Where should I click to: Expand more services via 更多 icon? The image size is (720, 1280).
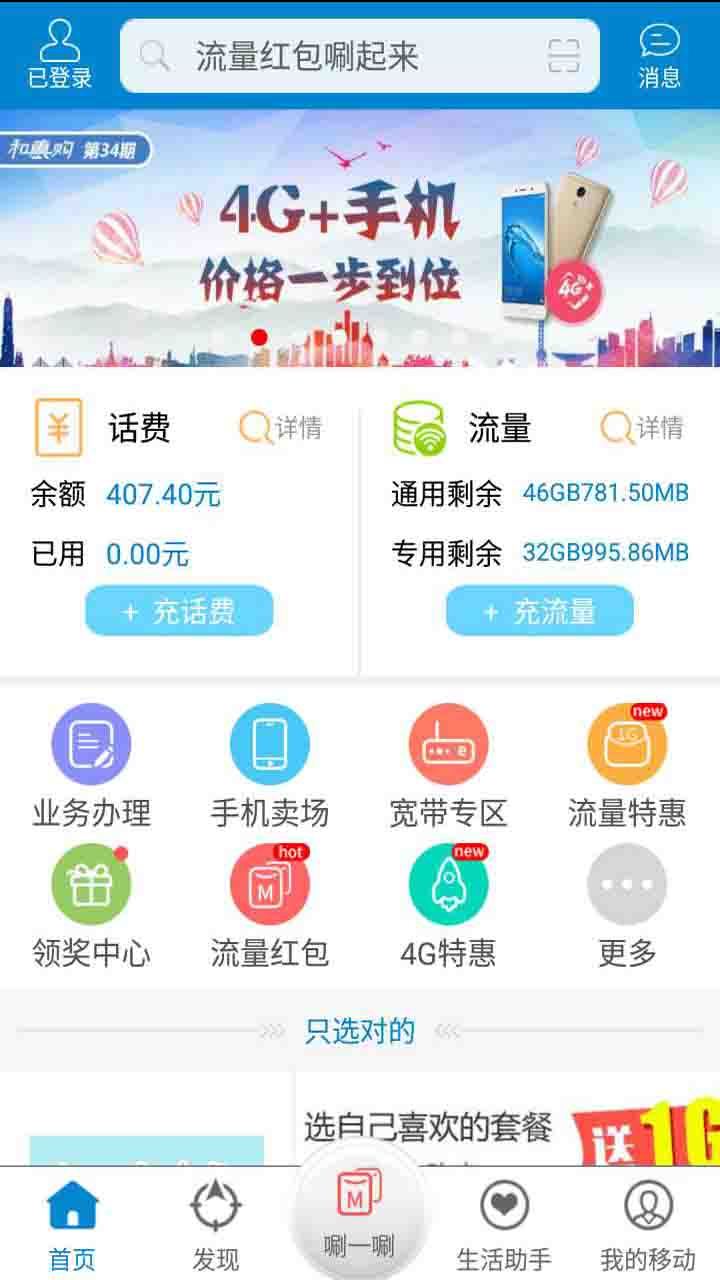coord(626,885)
